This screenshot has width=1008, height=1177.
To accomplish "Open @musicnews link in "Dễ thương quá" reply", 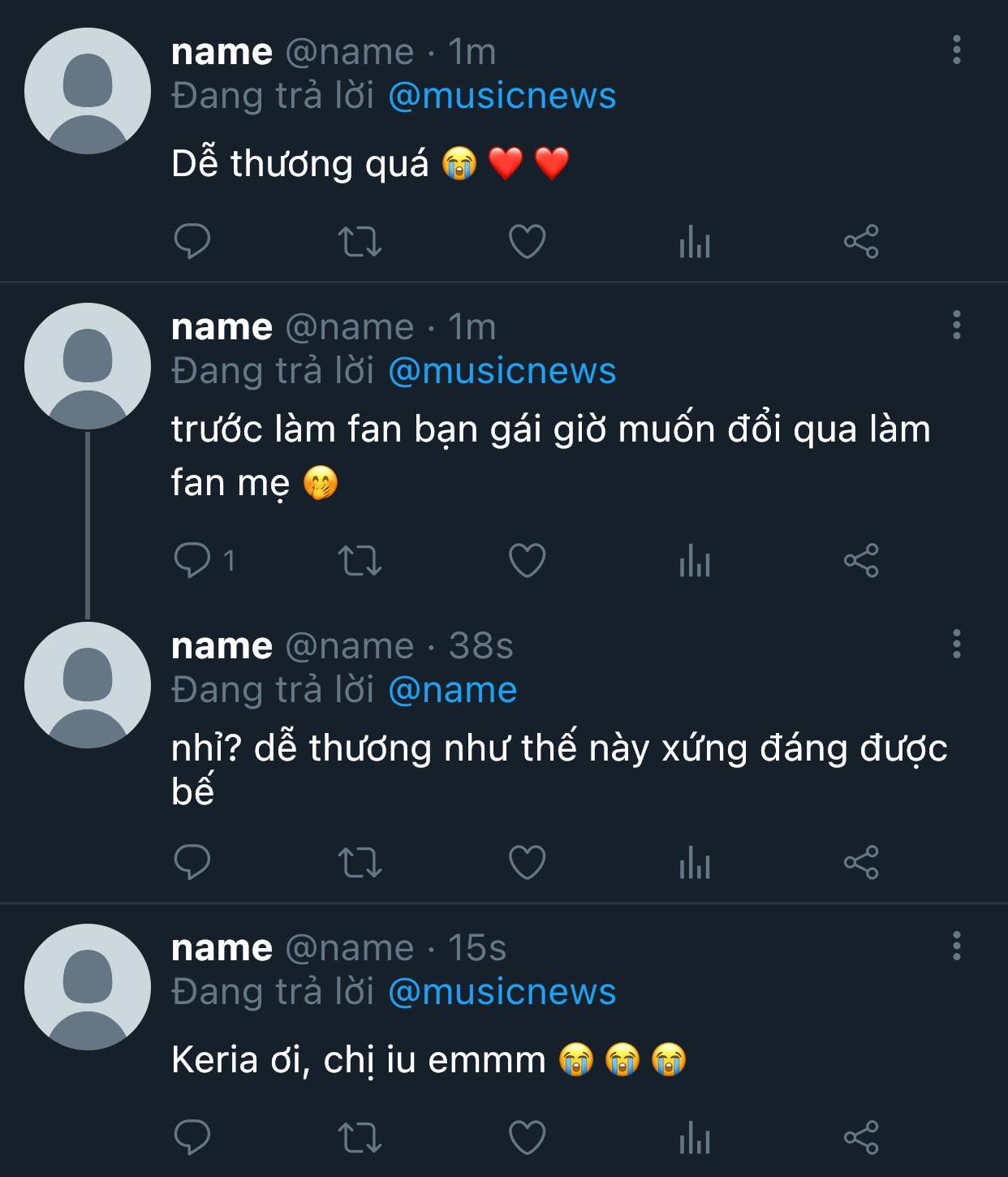I will [x=502, y=96].
